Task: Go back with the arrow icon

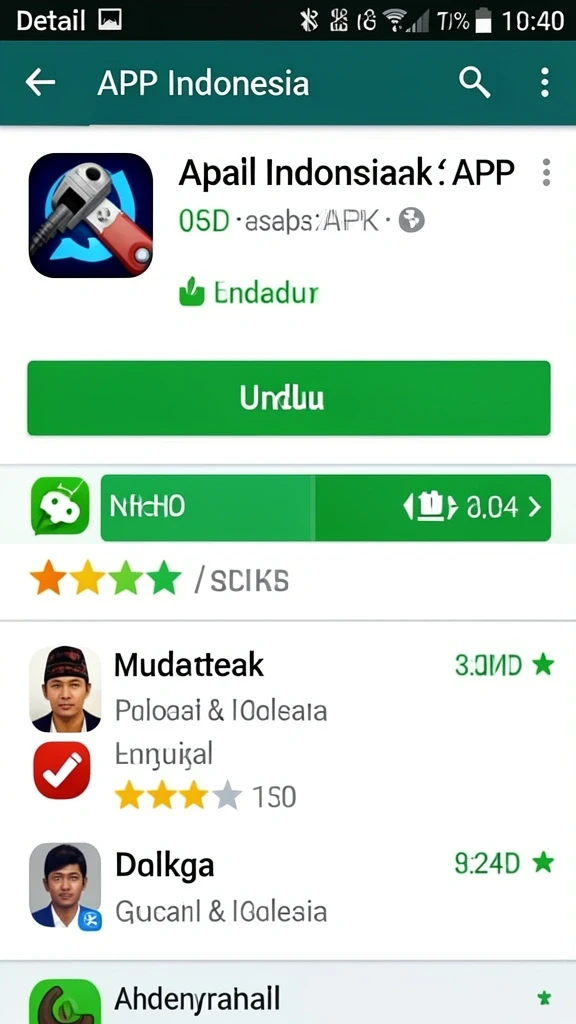Action: 40,83
